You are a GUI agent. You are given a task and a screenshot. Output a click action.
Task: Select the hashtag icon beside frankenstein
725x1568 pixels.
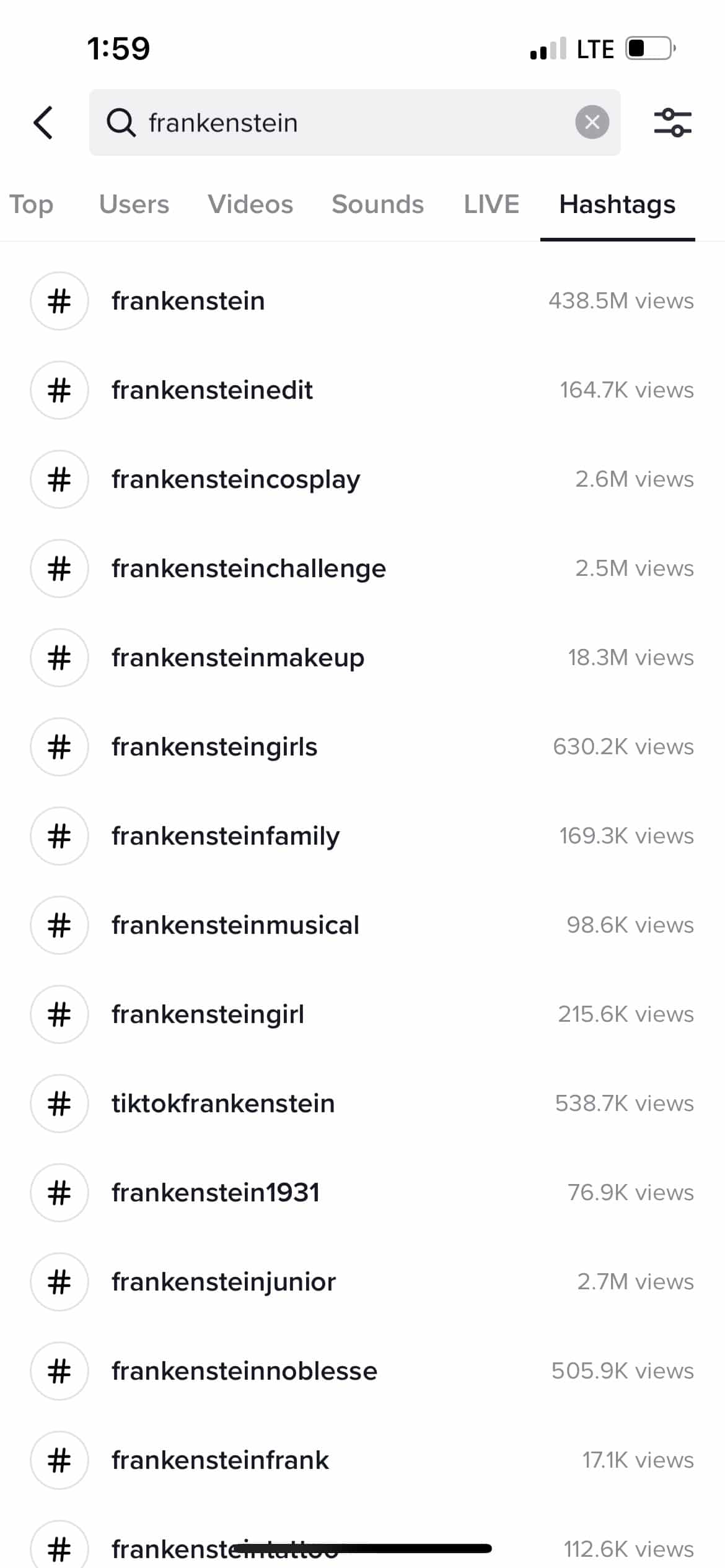59,302
